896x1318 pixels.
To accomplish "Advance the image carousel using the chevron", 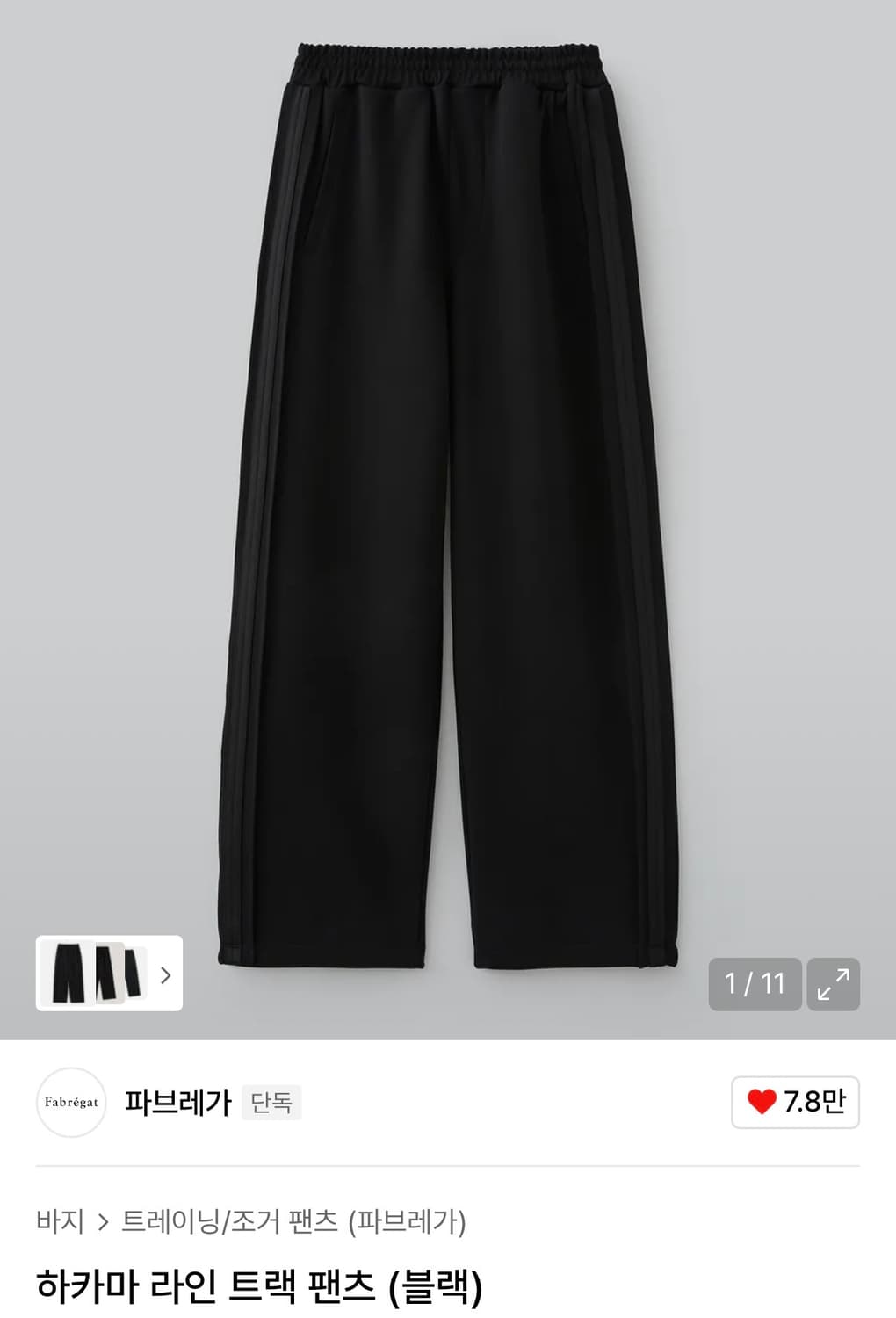I will (167, 974).
